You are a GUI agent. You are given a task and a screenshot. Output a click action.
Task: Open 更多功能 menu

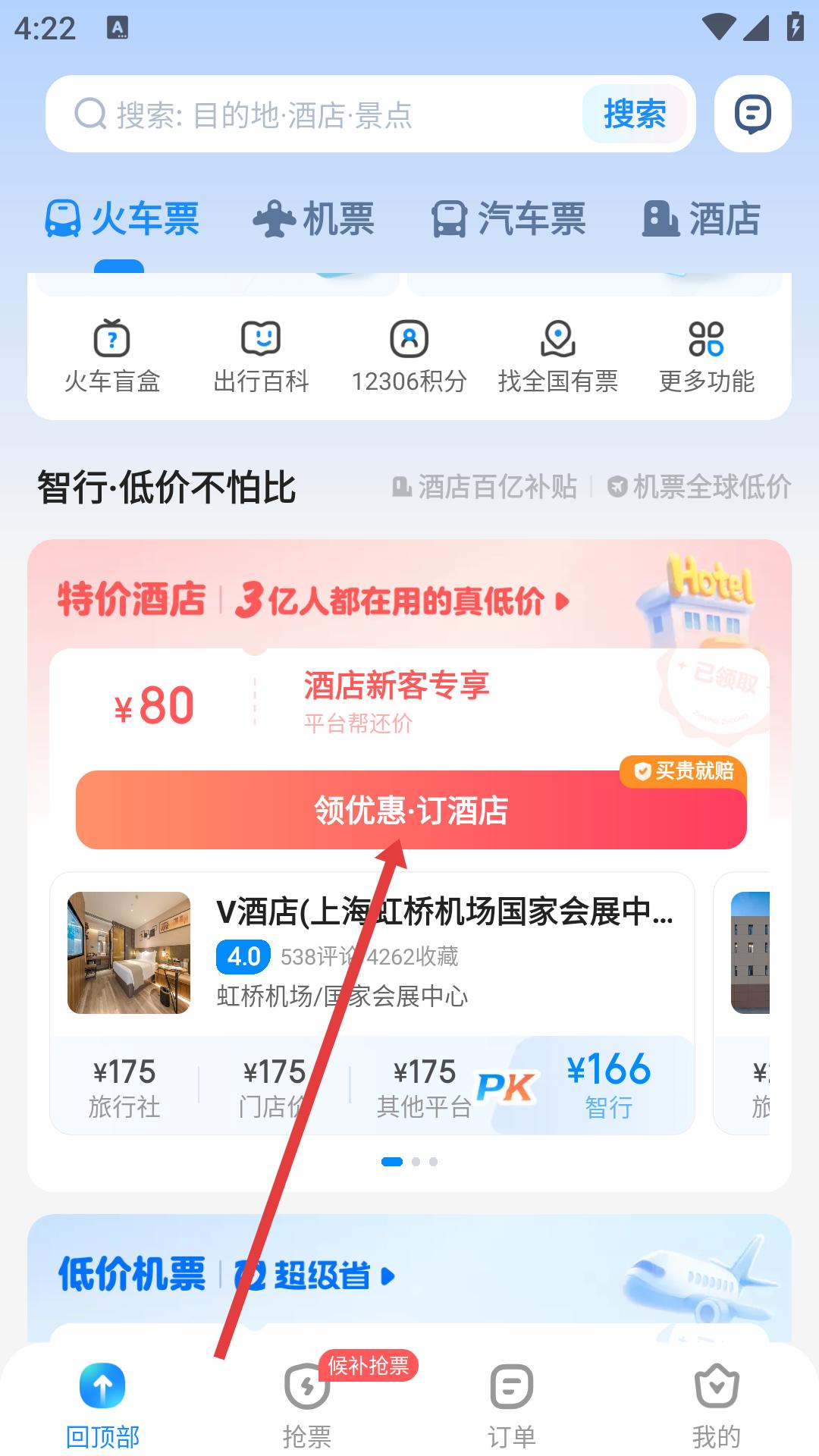point(706,356)
